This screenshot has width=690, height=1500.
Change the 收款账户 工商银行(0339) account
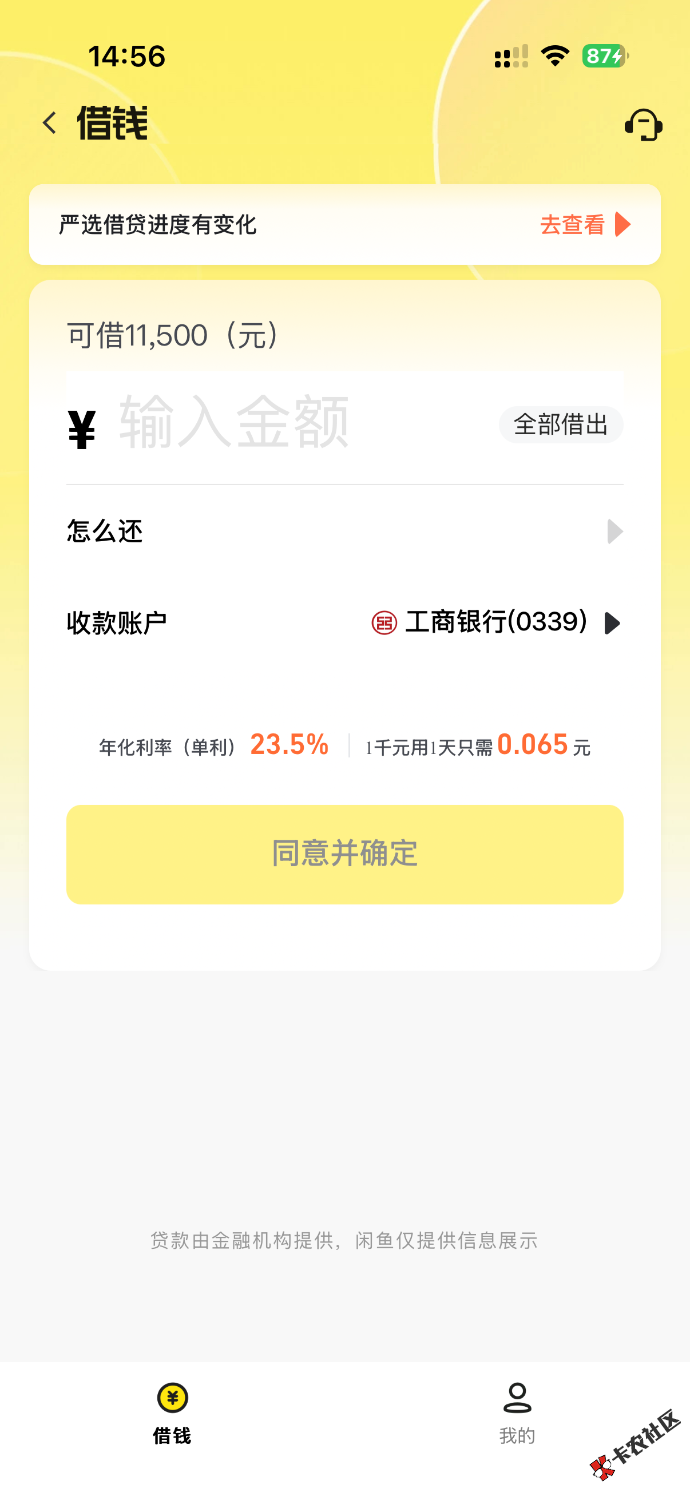pyautogui.click(x=497, y=623)
